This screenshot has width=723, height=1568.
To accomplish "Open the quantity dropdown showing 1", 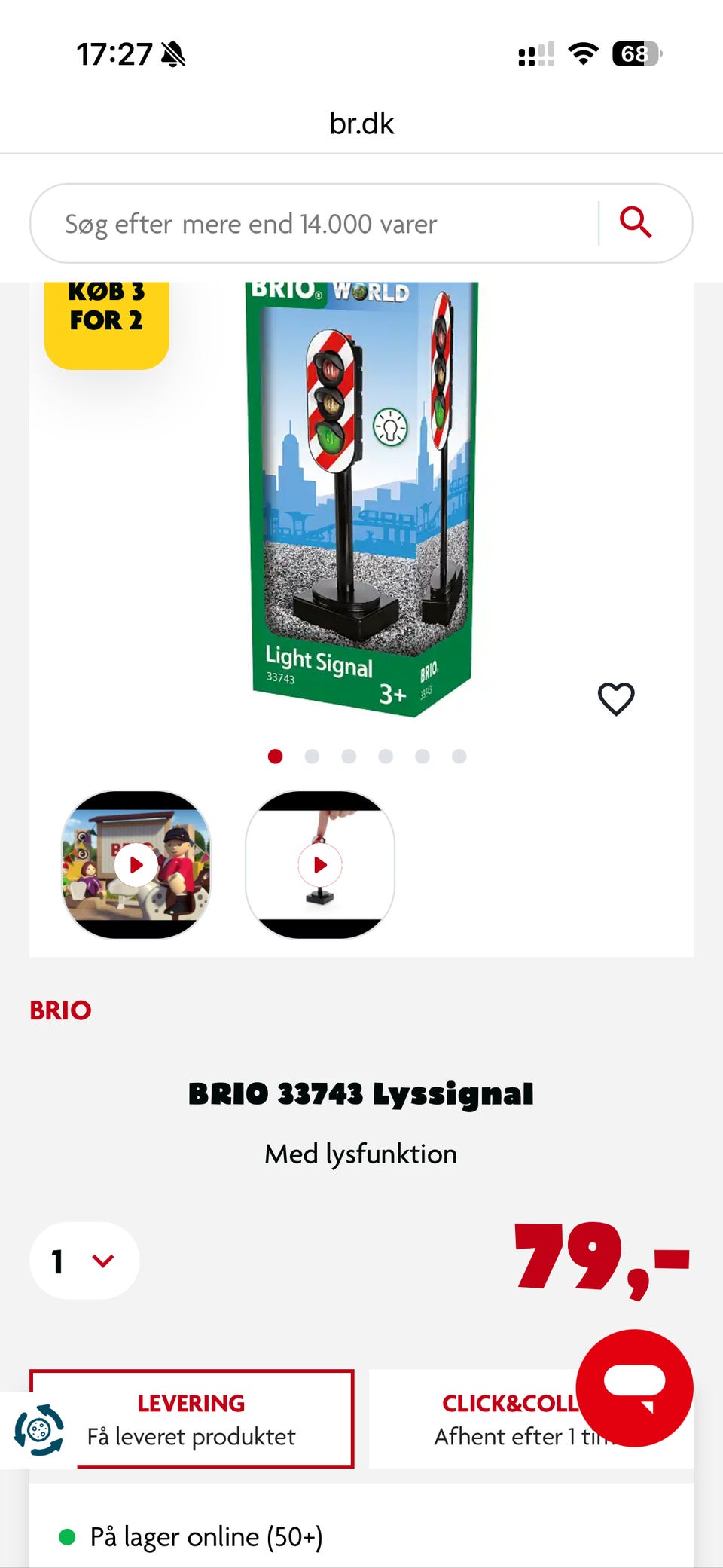I will pos(84,1261).
